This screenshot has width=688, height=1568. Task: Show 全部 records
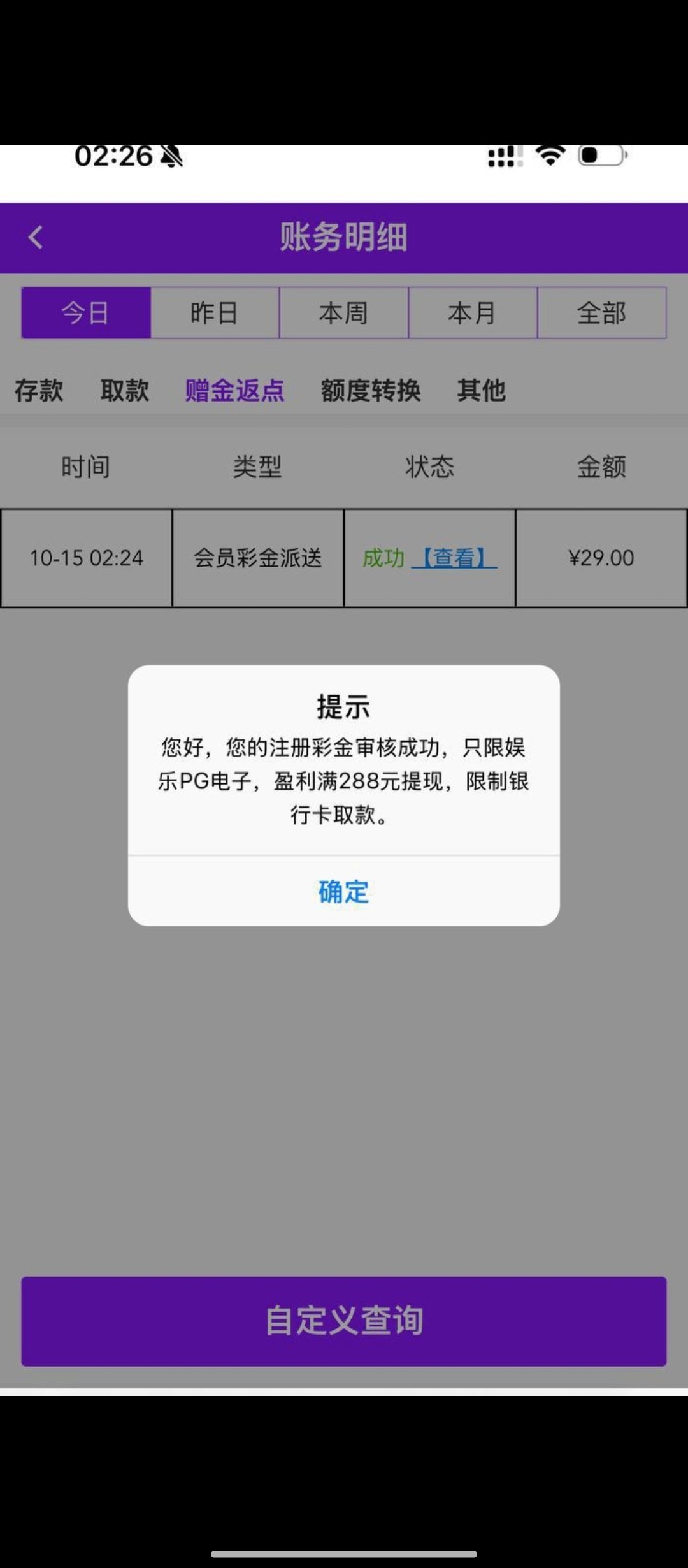coord(601,313)
